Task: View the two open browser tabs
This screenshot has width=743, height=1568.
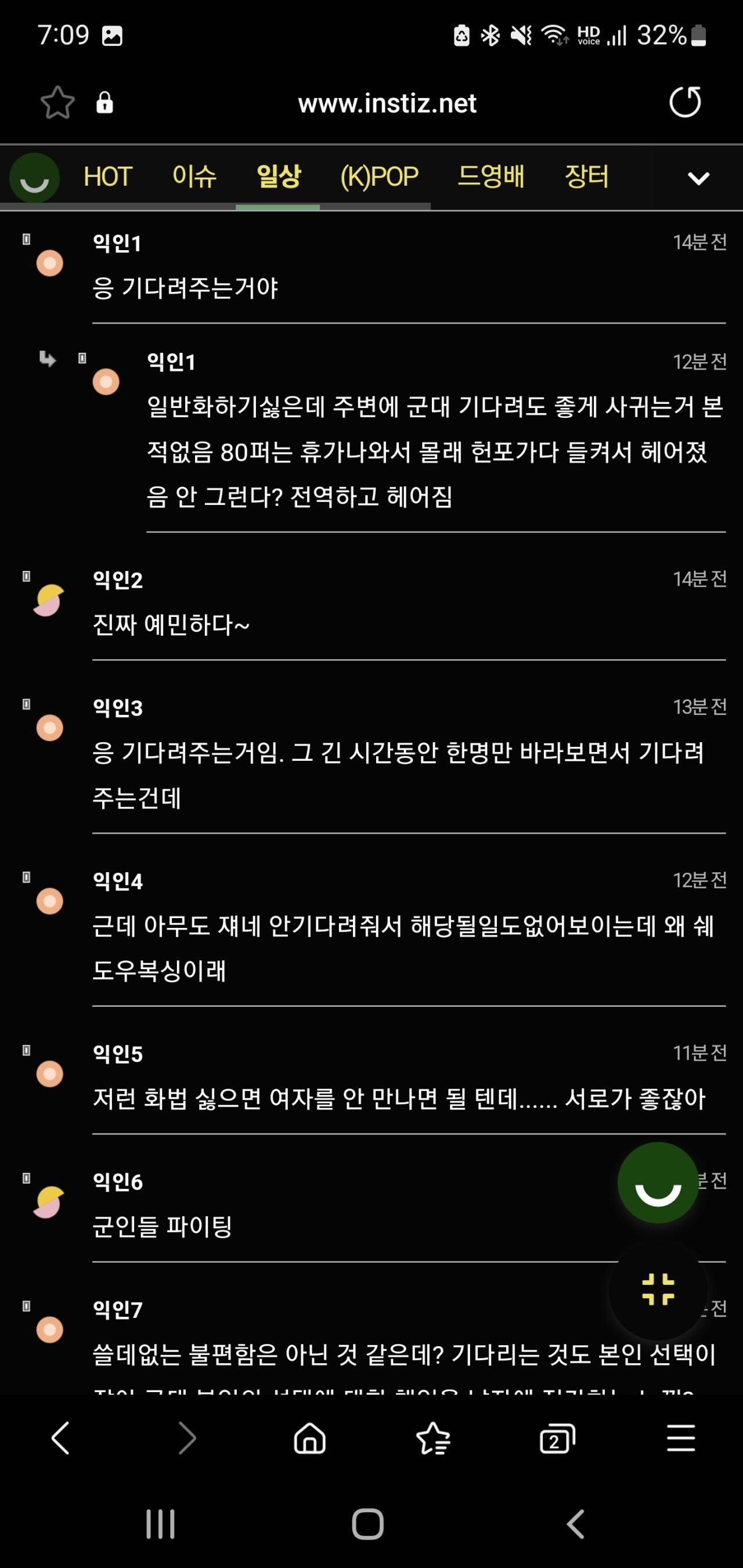Action: pyautogui.click(x=557, y=1439)
